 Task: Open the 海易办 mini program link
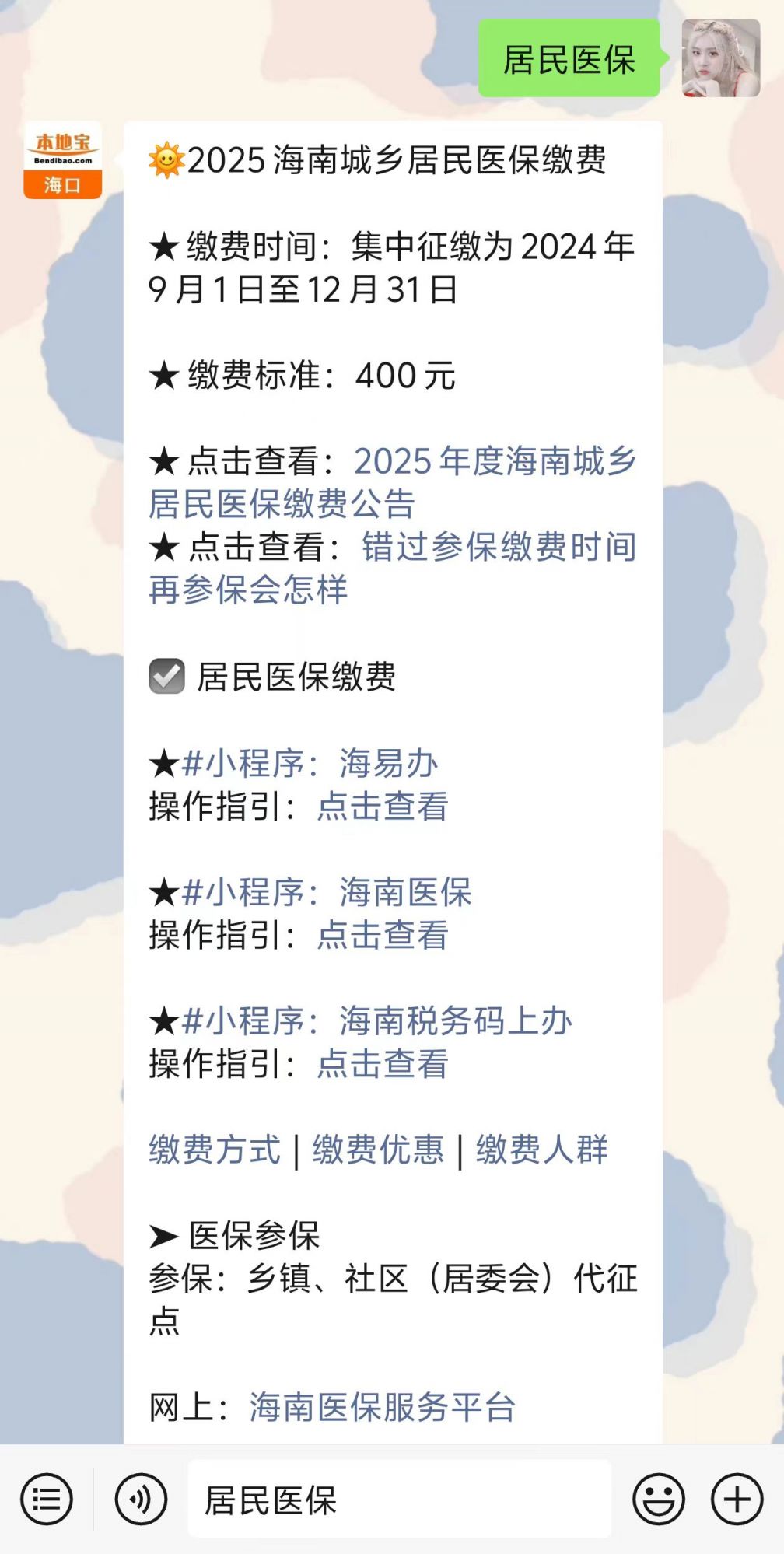click(387, 764)
